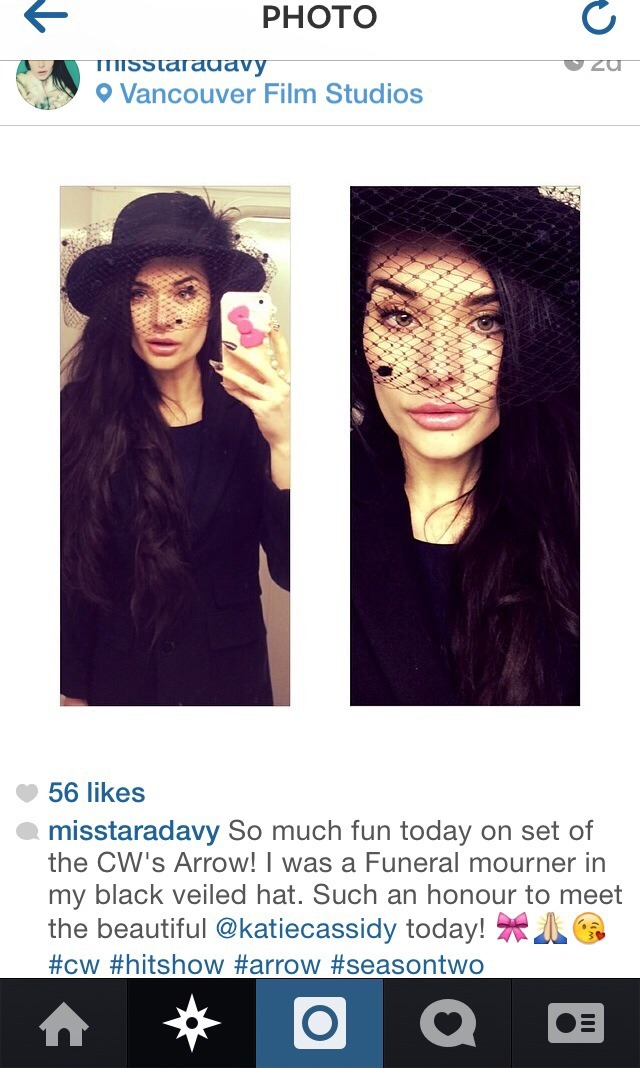Switch to the Profile tab
This screenshot has height=1068, width=640.
[576, 1023]
